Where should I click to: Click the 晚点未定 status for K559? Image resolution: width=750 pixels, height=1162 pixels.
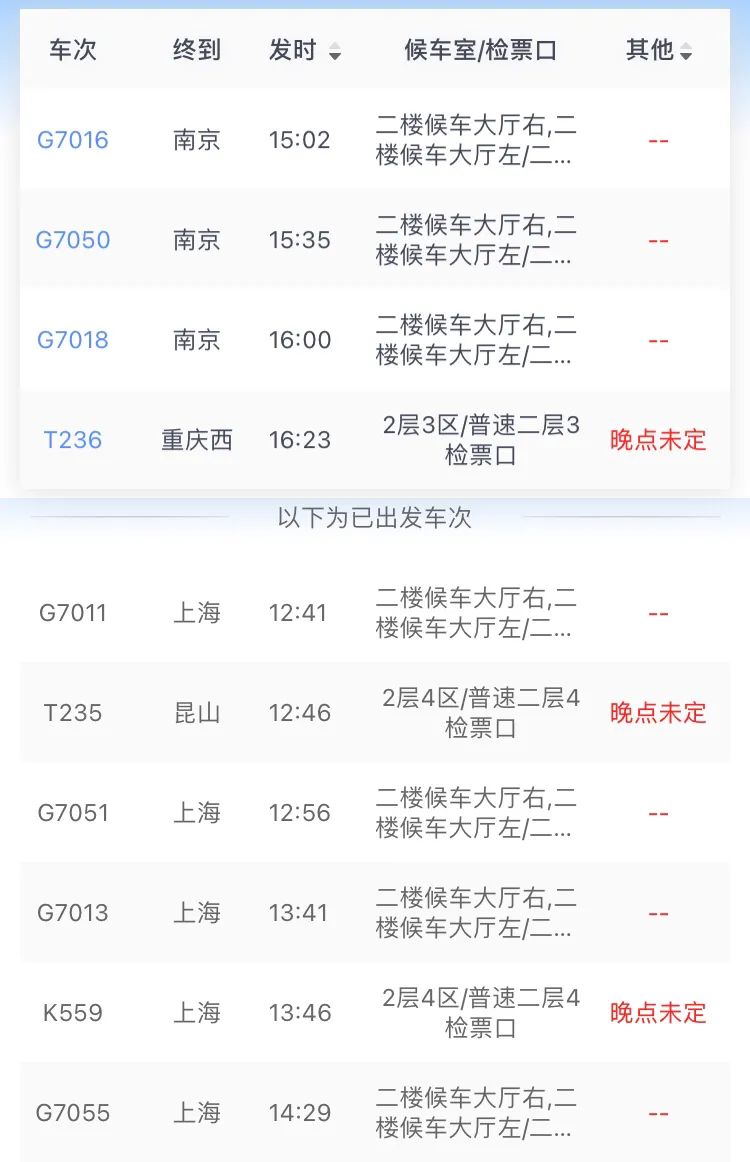(x=658, y=1012)
